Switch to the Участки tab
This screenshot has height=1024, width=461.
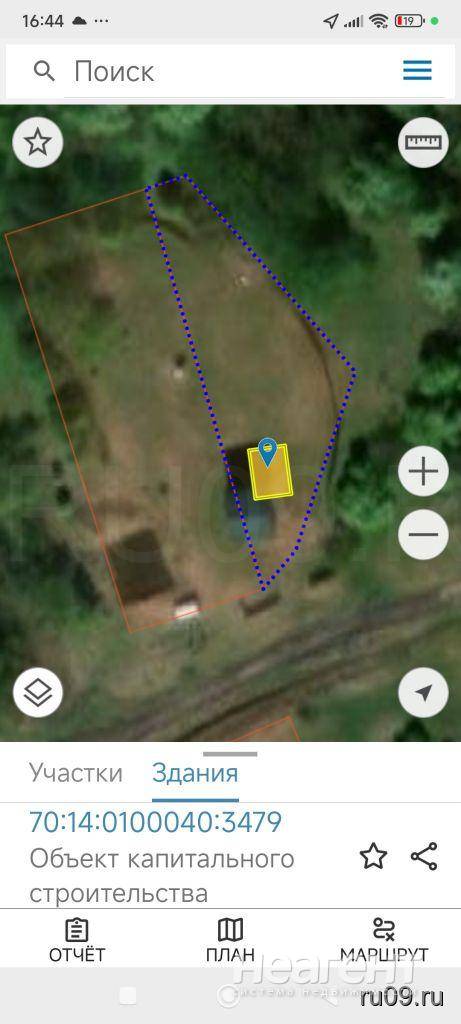[76, 773]
